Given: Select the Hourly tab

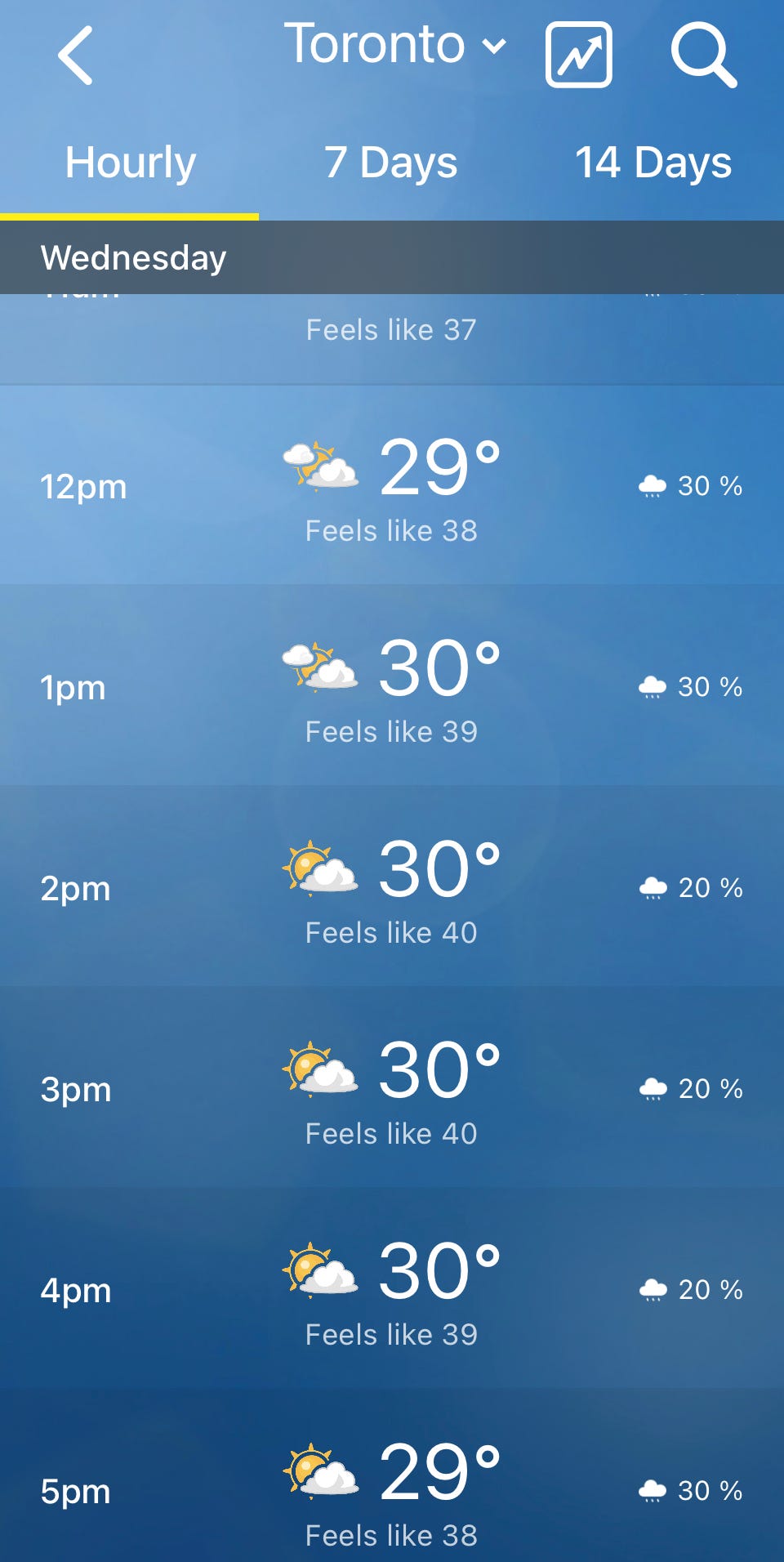Looking at the screenshot, I should (130, 163).
